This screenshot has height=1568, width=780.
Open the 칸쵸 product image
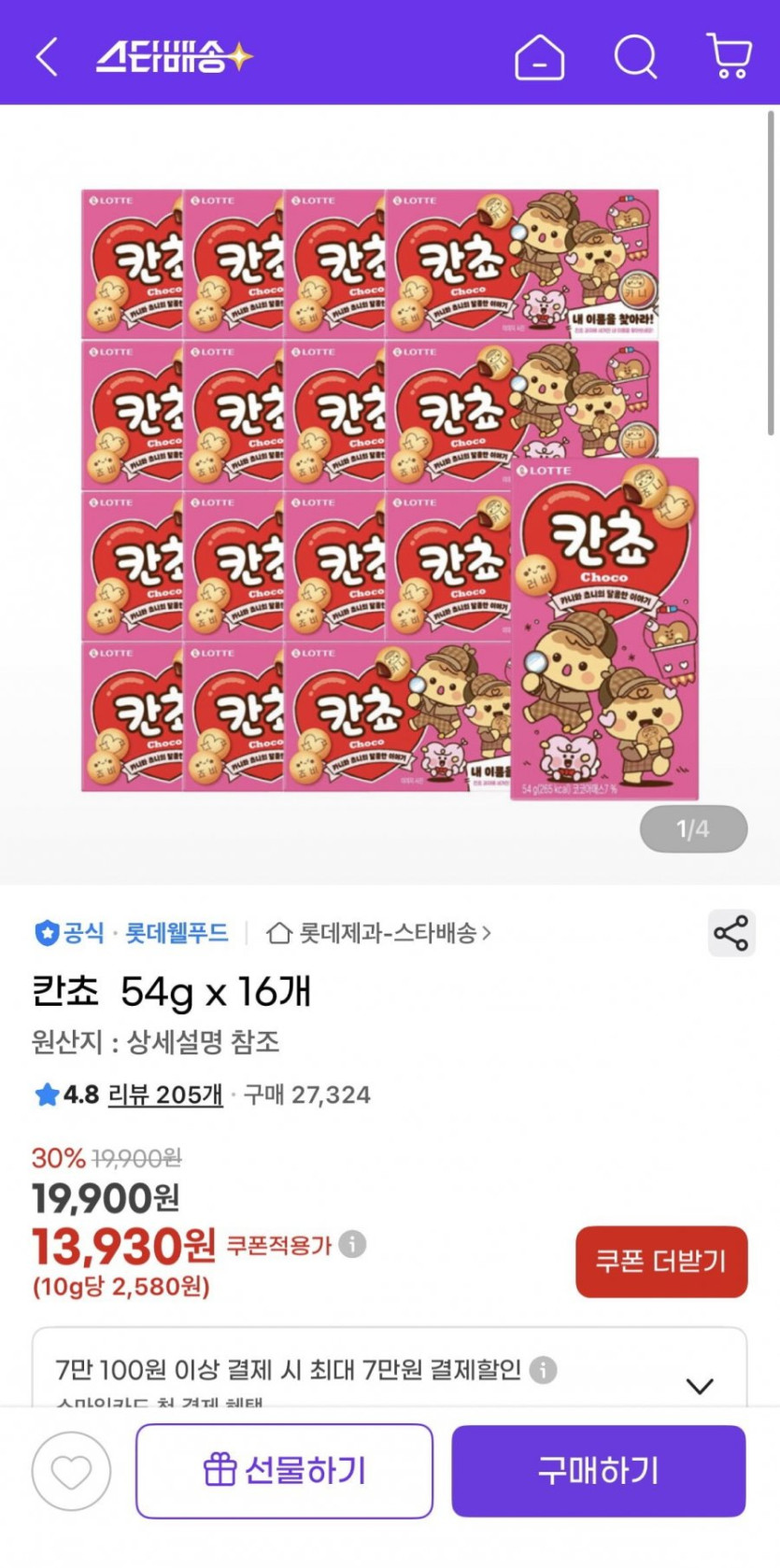pyautogui.click(x=390, y=492)
